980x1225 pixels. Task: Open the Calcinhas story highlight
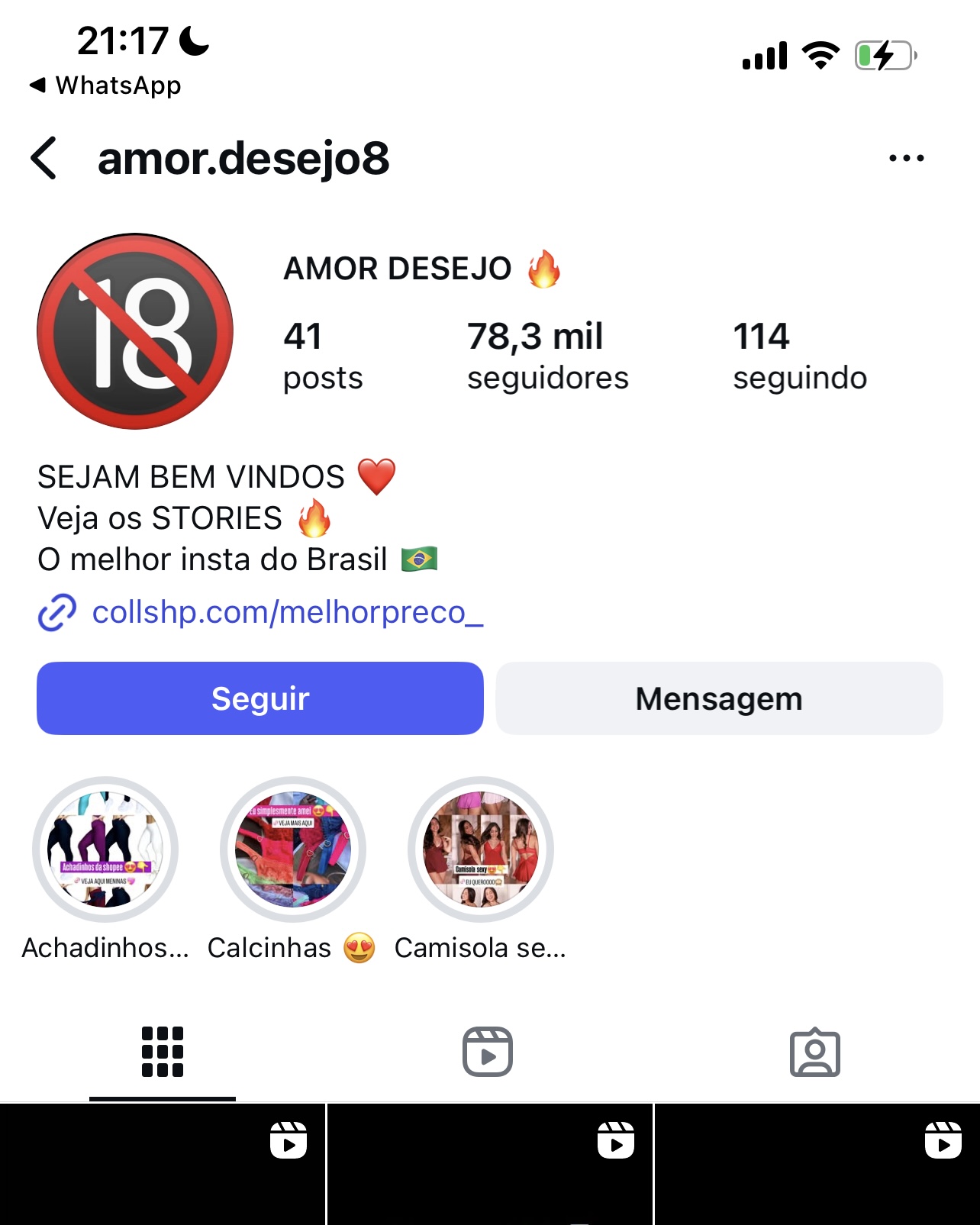tap(293, 849)
